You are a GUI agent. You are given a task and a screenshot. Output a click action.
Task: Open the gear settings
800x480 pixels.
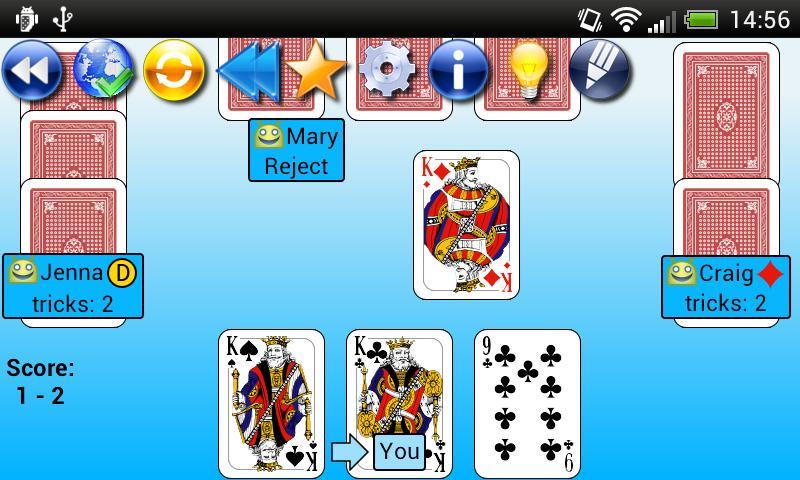click(x=387, y=71)
